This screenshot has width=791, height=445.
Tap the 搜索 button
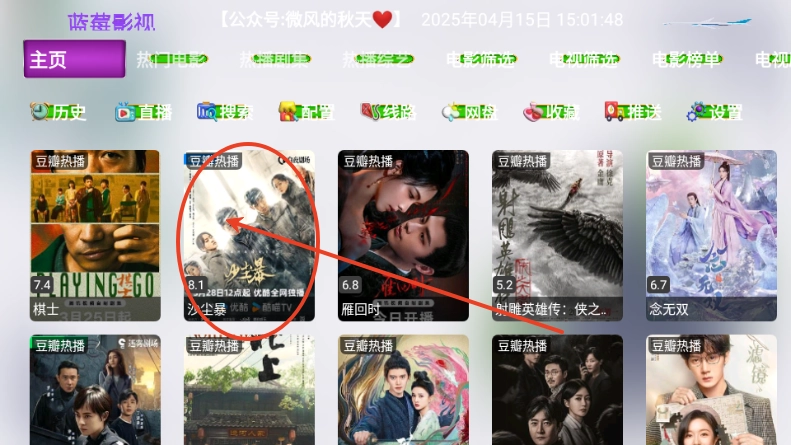[x=227, y=112]
